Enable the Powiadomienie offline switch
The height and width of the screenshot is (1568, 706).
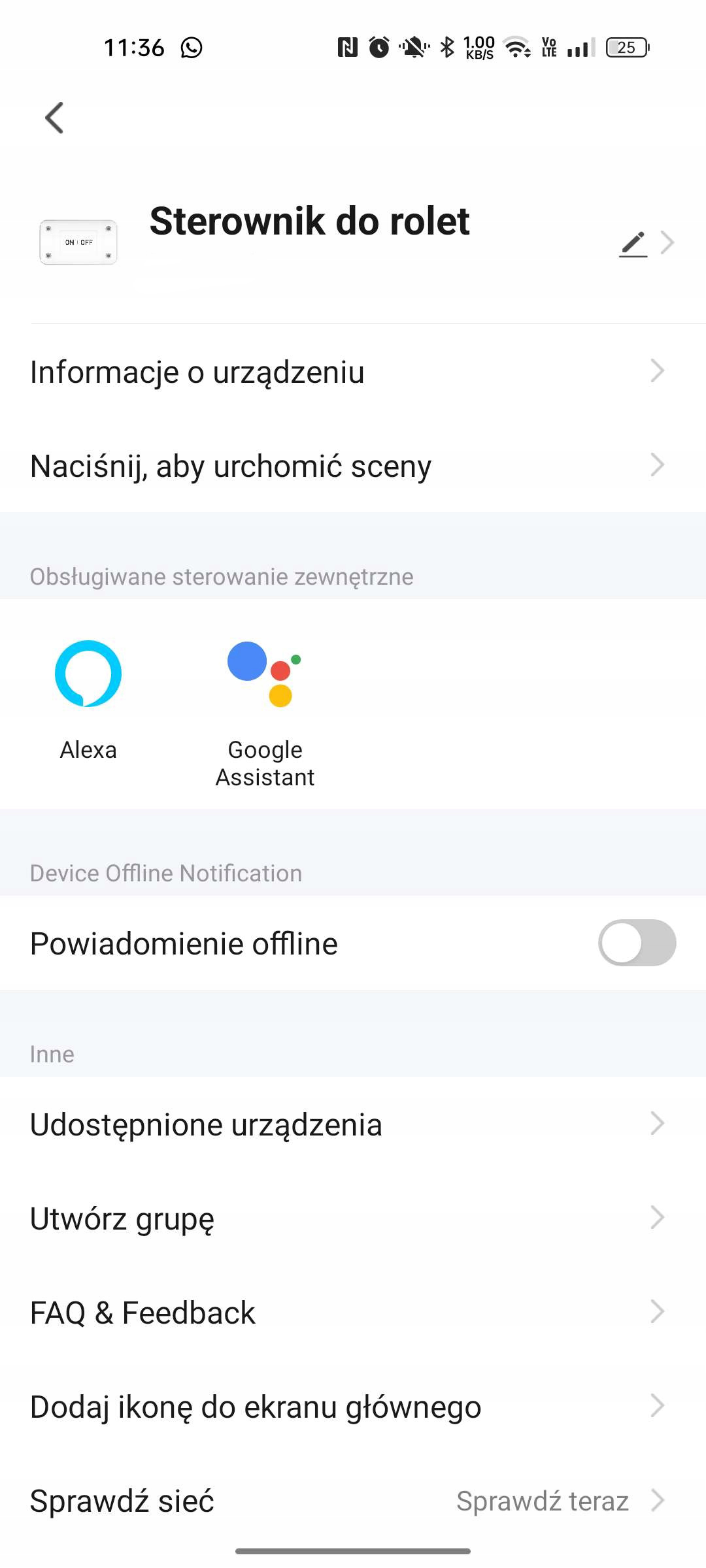[x=636, y=943]
